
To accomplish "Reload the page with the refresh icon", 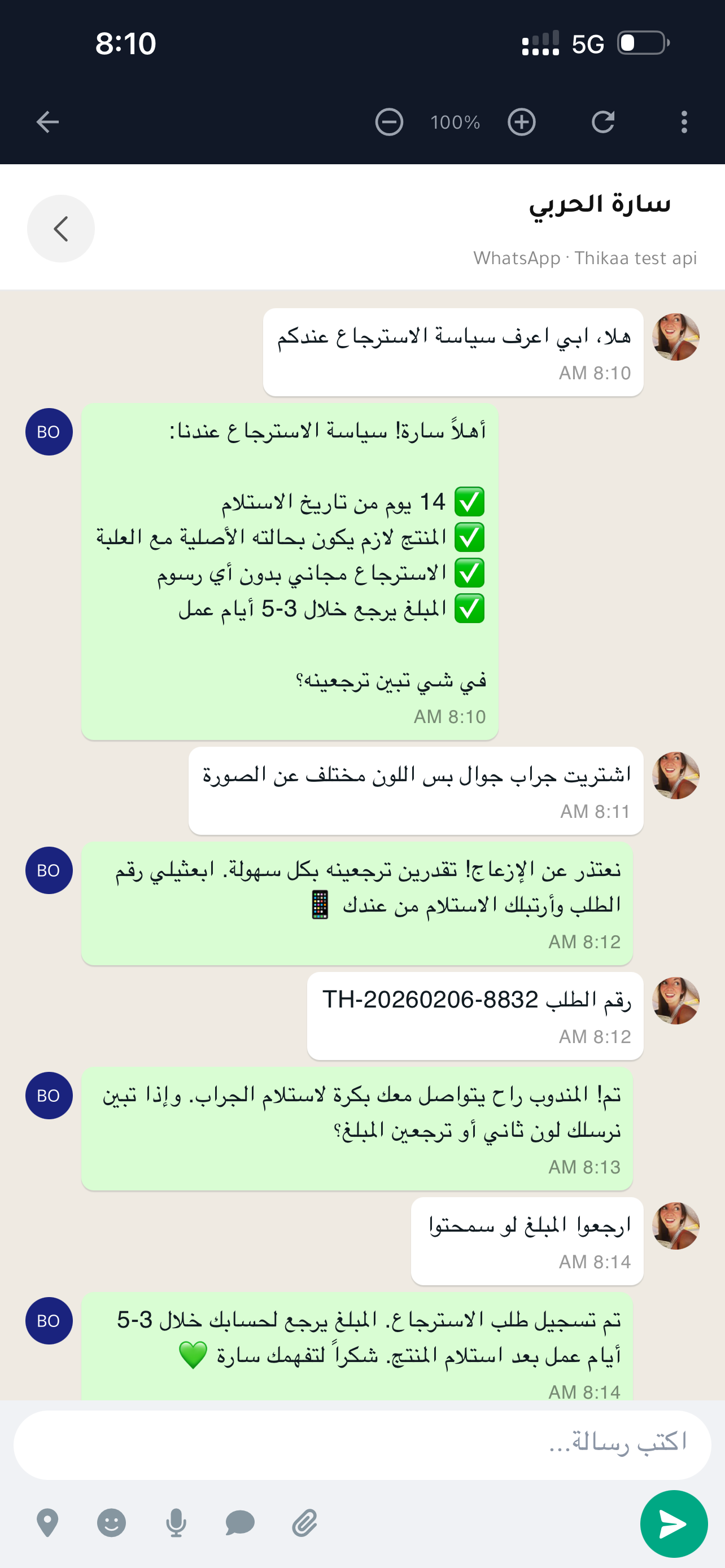I will point(602,122).
